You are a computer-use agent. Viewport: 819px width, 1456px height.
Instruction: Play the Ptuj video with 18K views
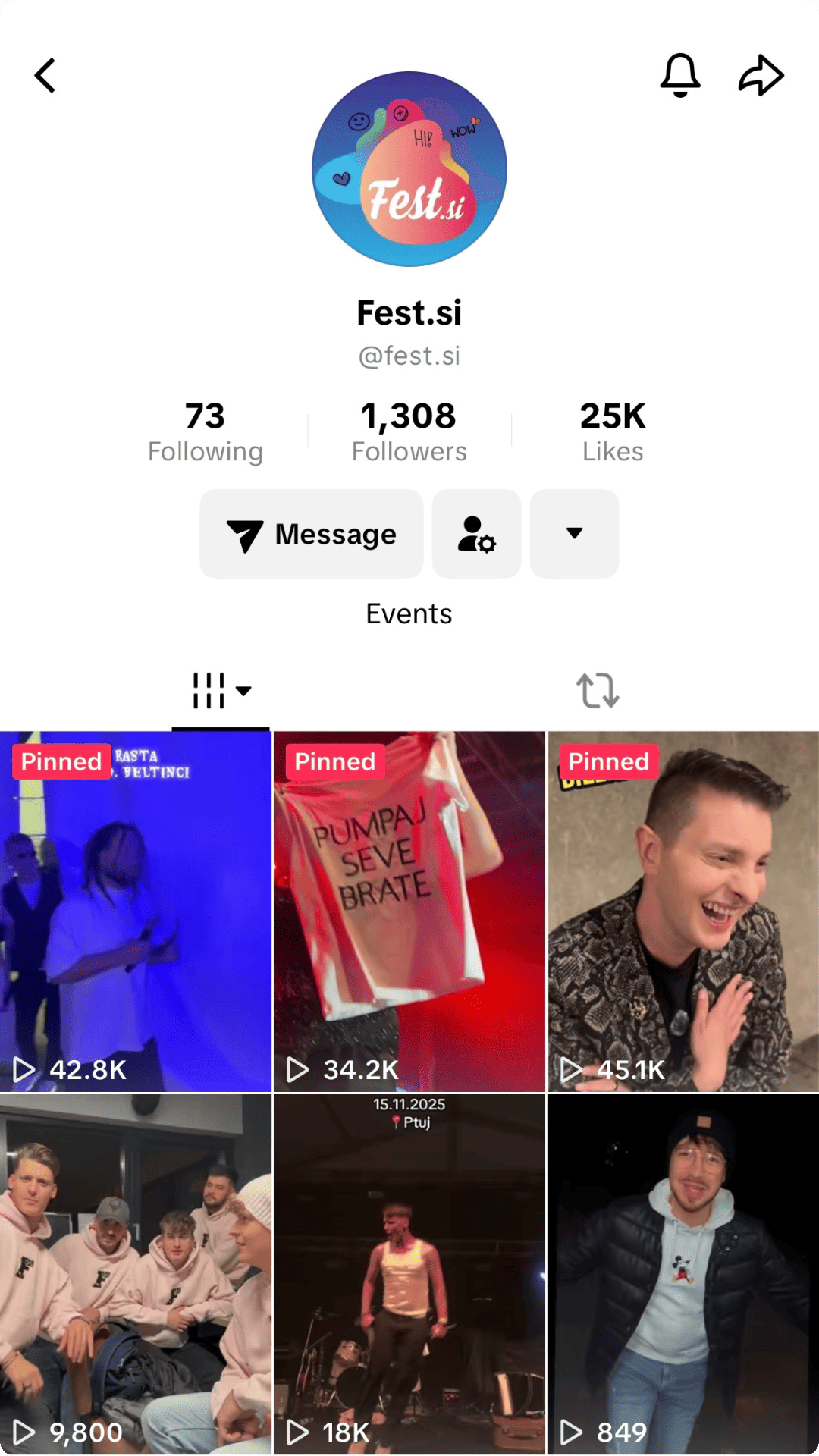click(409, 1274)
